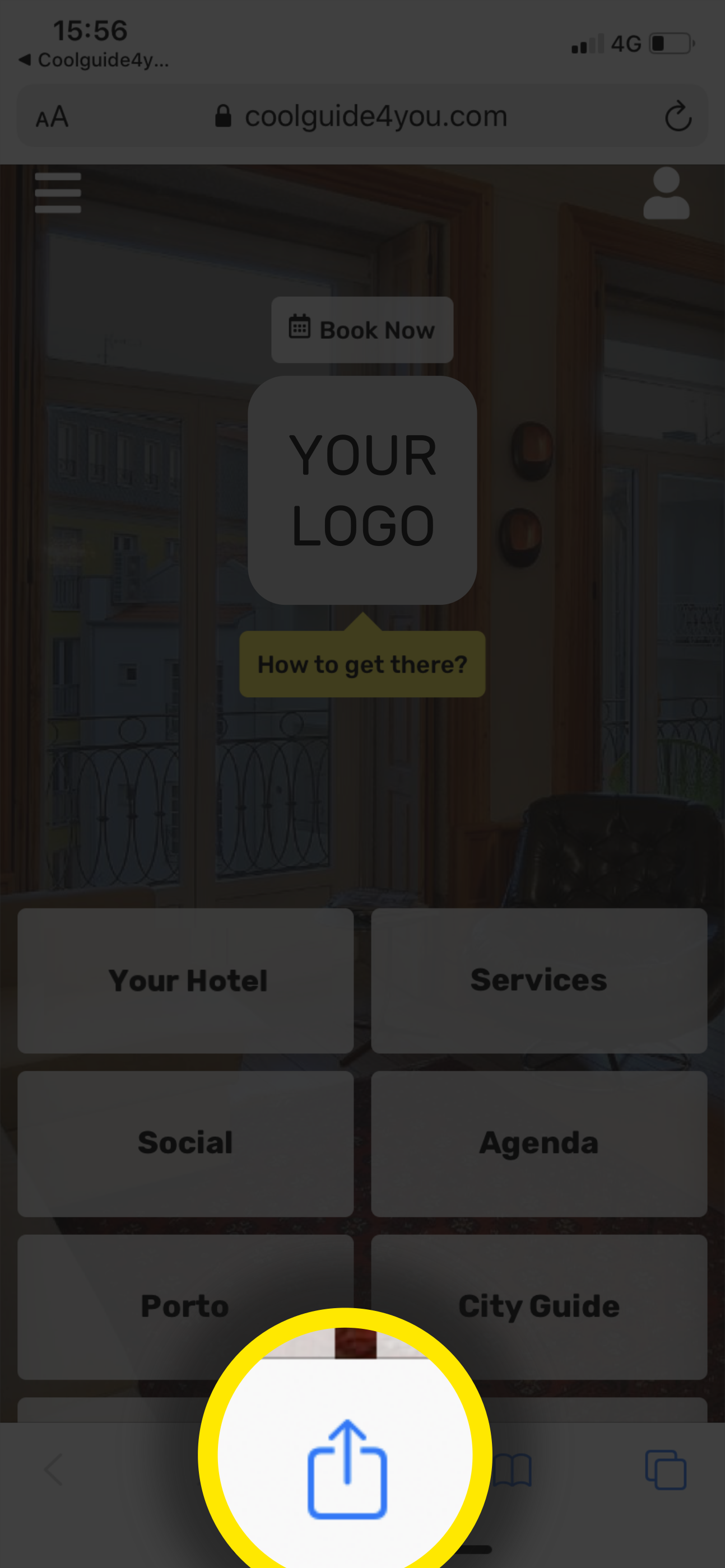Tap the YOUR LOGO image
Screen dimensions: 725x1568
tap(362, 490)
